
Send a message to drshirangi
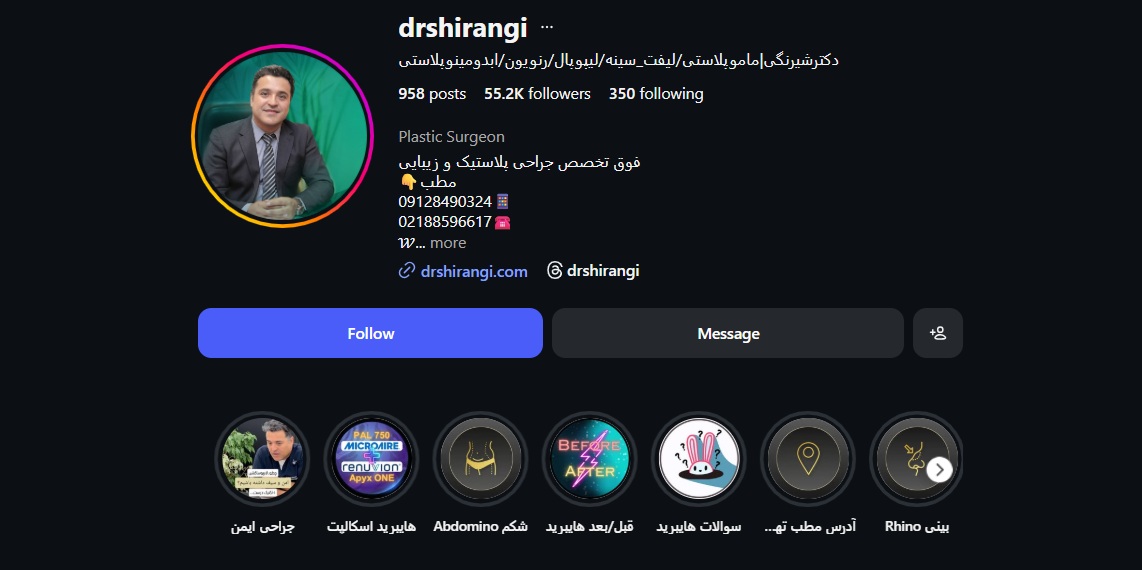(x=727, y=333)
